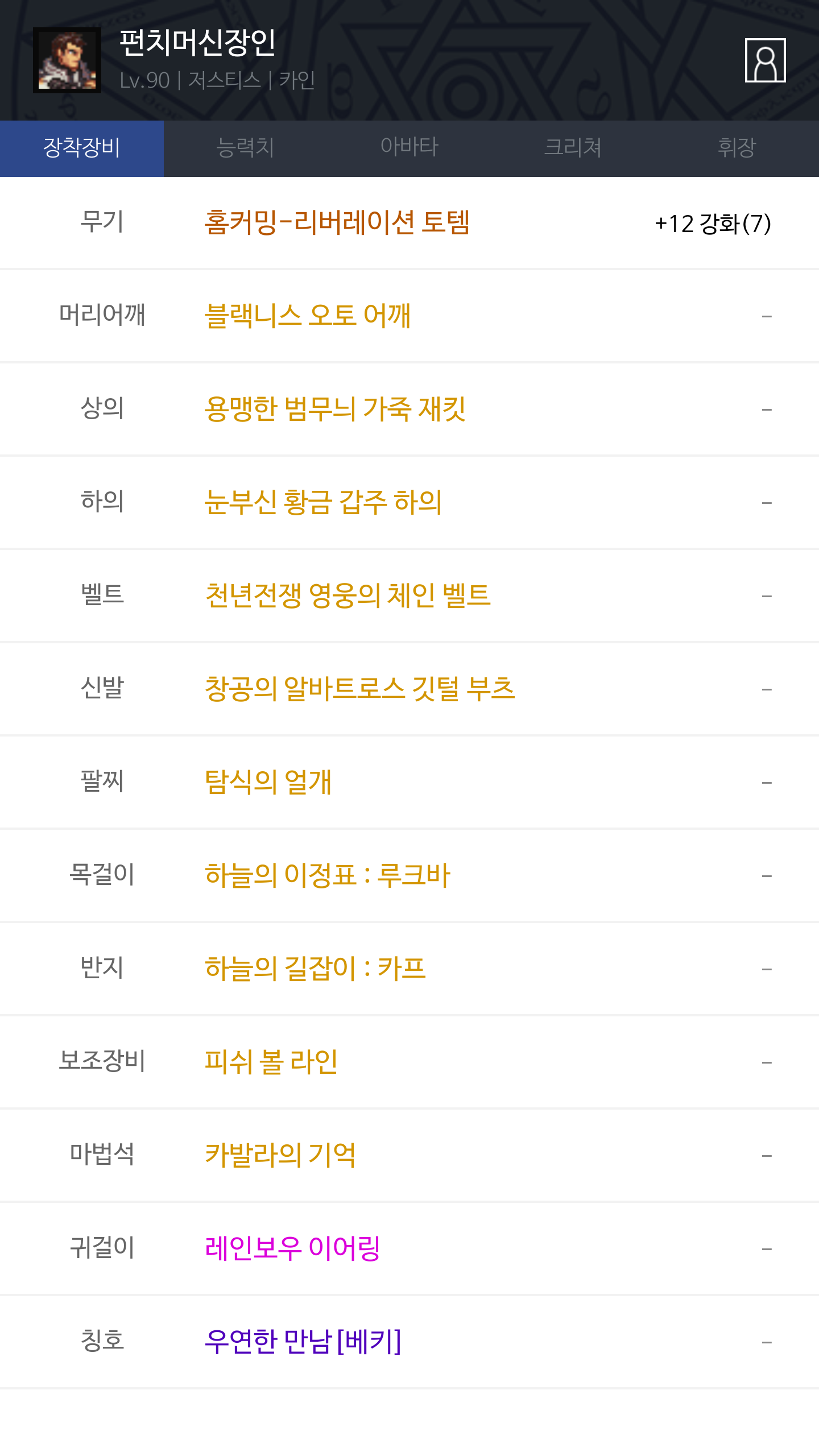Open 피쉬 볼 라인 sub-equipment
The width and height of the screenshot is (819, 1456).
(409, 1062)
